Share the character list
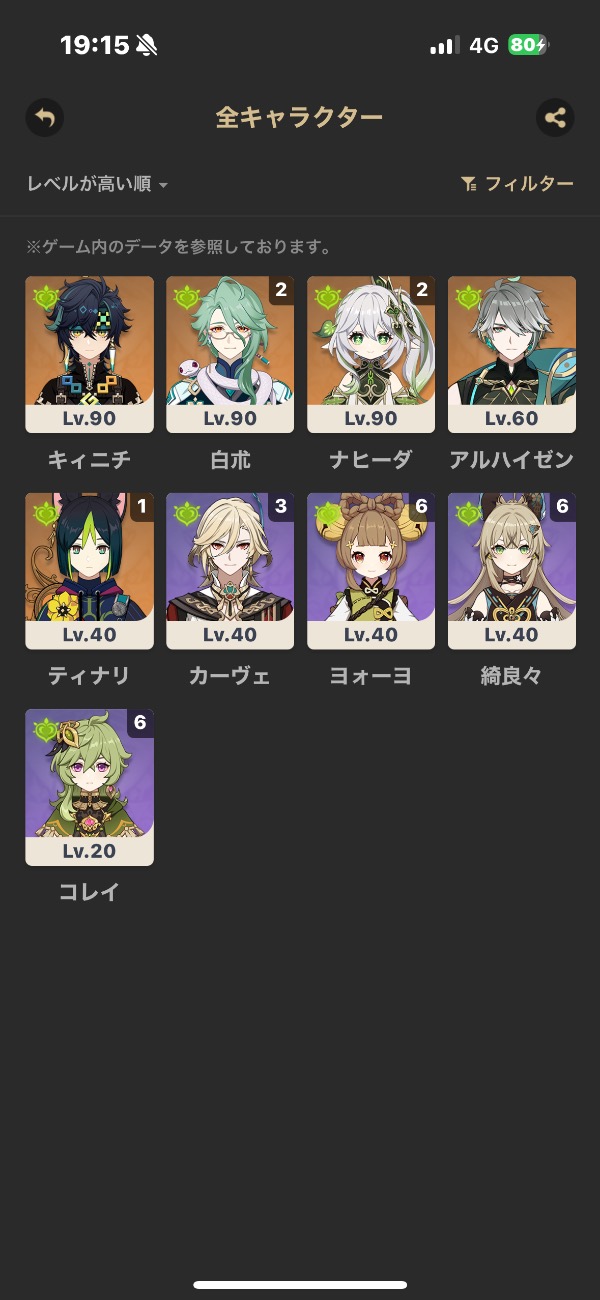The image size is (600, 1300). point(555,118)
